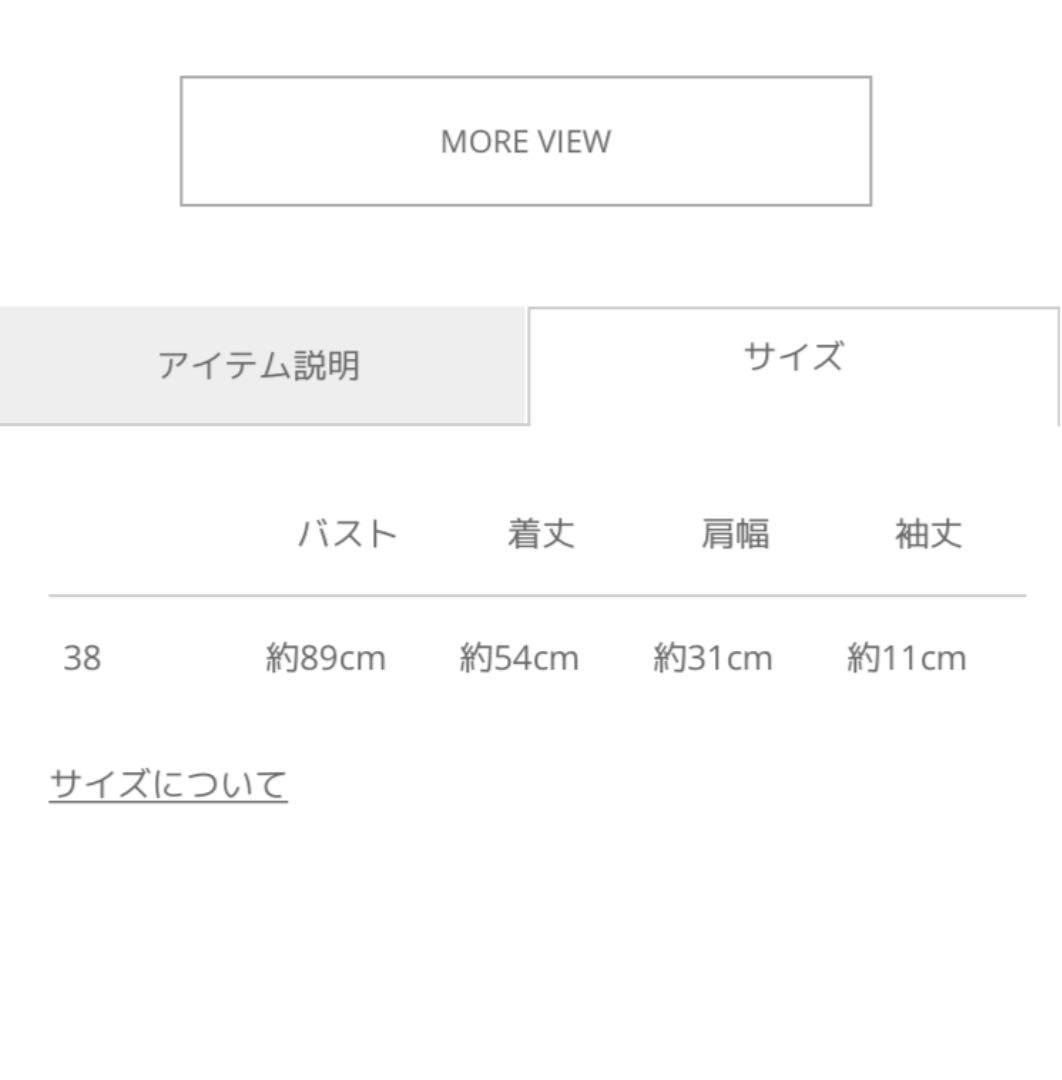Open the サイズについて link
Viewport: 1062px width, 1080px height.
(168, 784)
